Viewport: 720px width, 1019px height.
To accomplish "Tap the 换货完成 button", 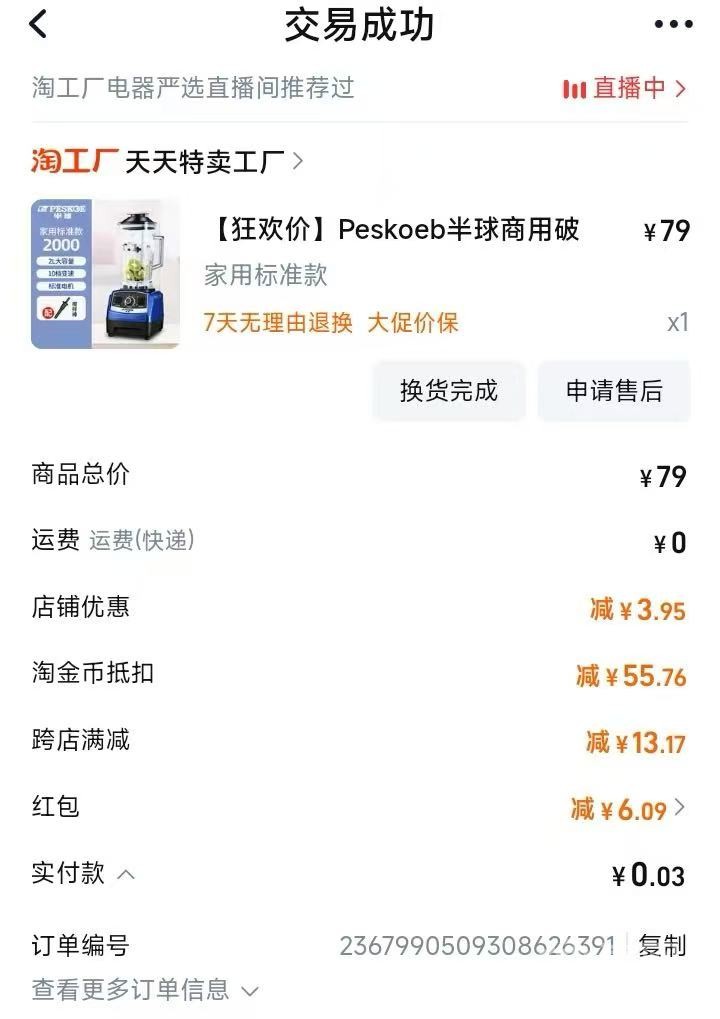I will (x=449, y=391).
